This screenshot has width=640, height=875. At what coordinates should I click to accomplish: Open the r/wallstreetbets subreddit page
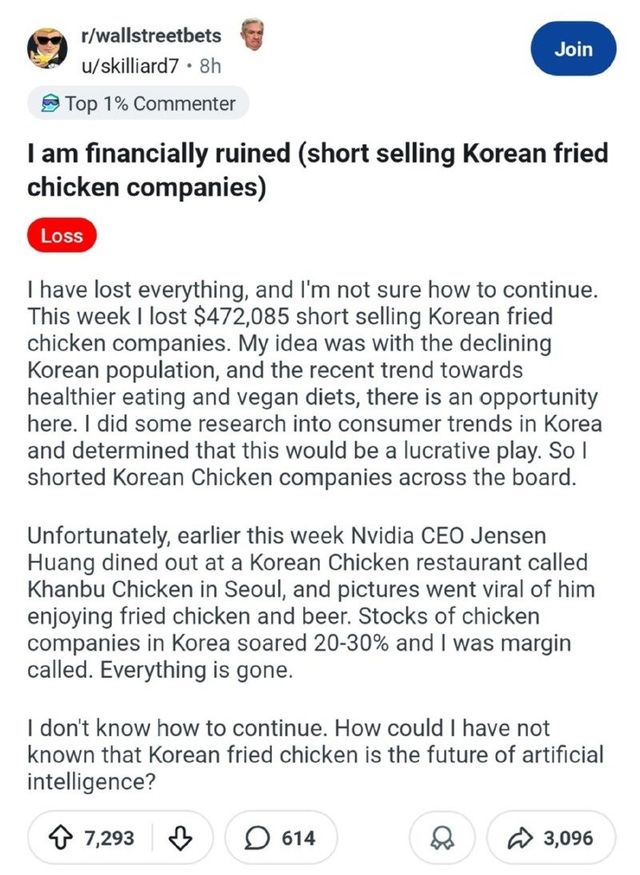(149, 37)
